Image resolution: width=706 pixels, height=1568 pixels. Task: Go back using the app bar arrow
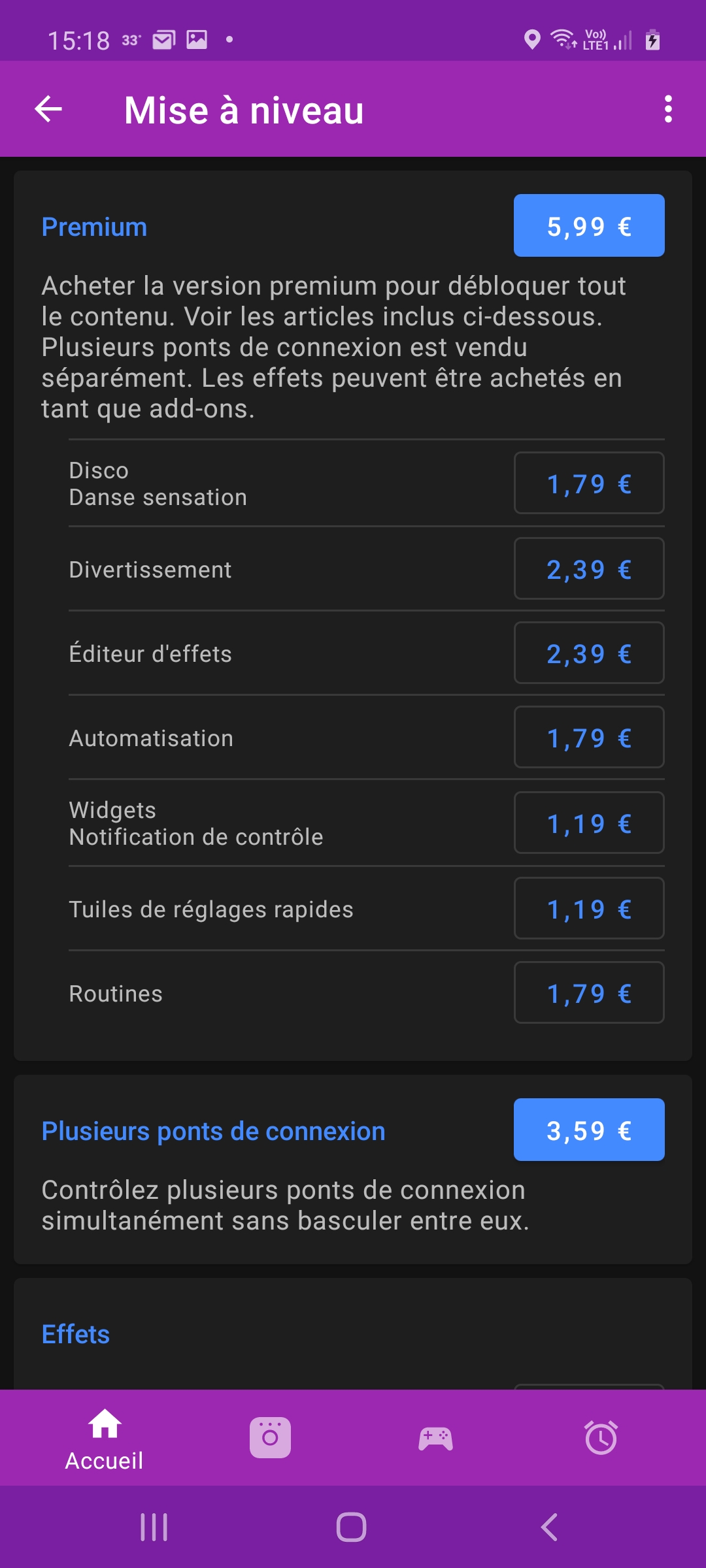48,109
